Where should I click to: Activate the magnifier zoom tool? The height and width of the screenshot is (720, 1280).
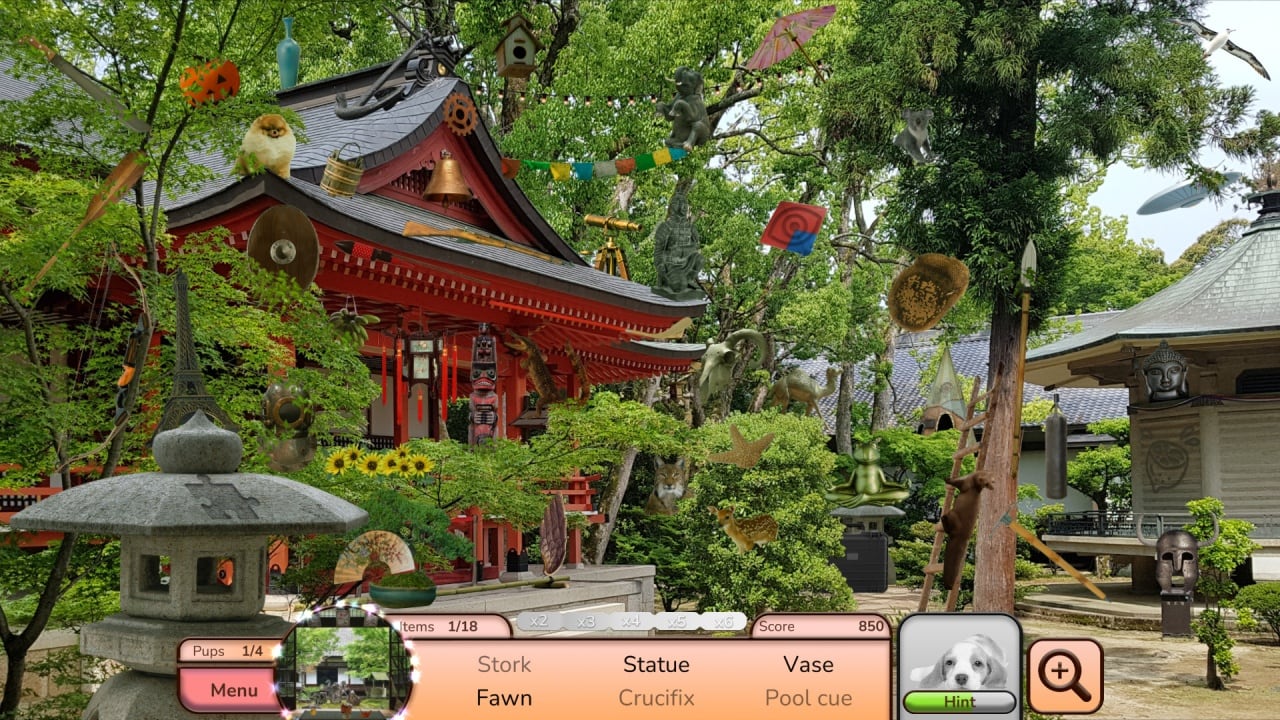[1065, 676]
